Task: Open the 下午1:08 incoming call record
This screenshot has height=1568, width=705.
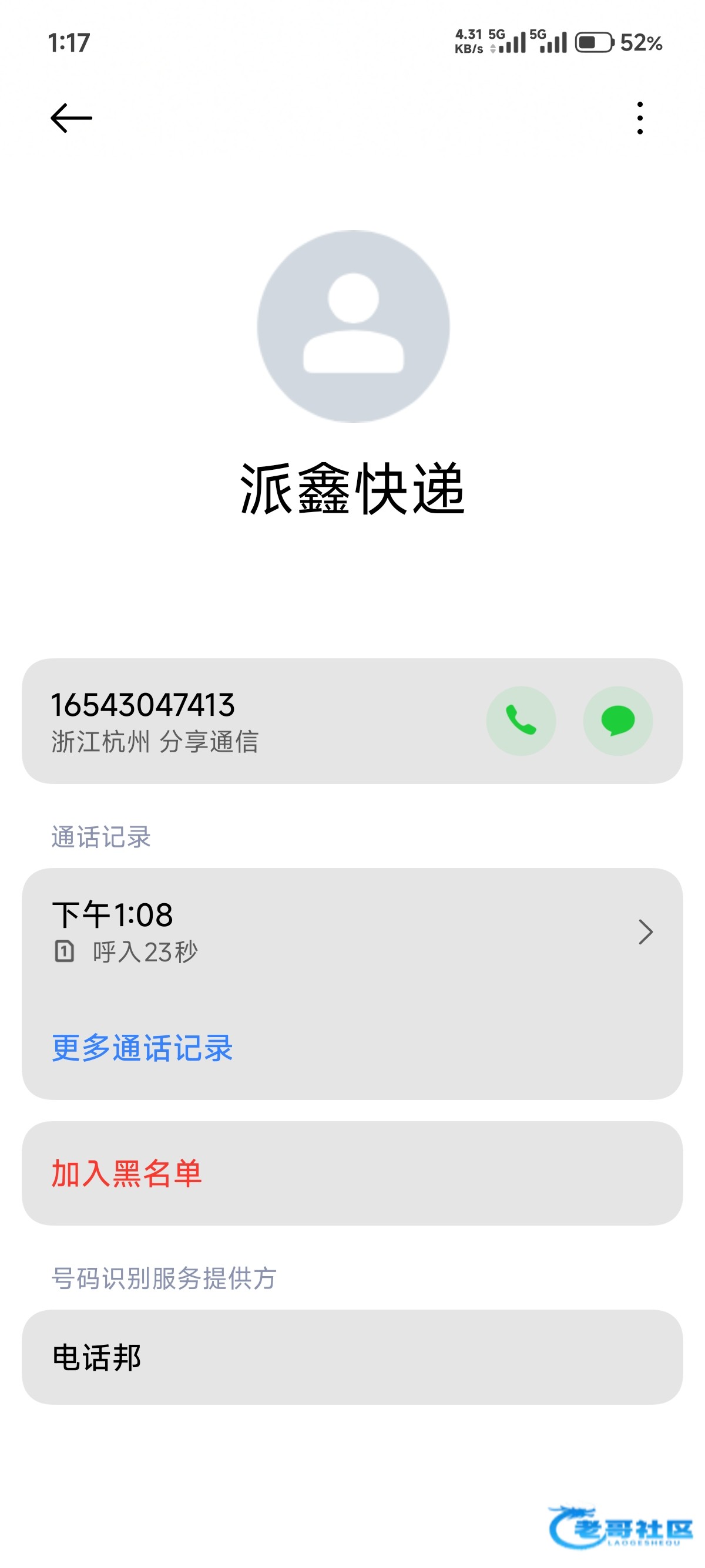Action: pyautogui.click(x=352, y=931)
